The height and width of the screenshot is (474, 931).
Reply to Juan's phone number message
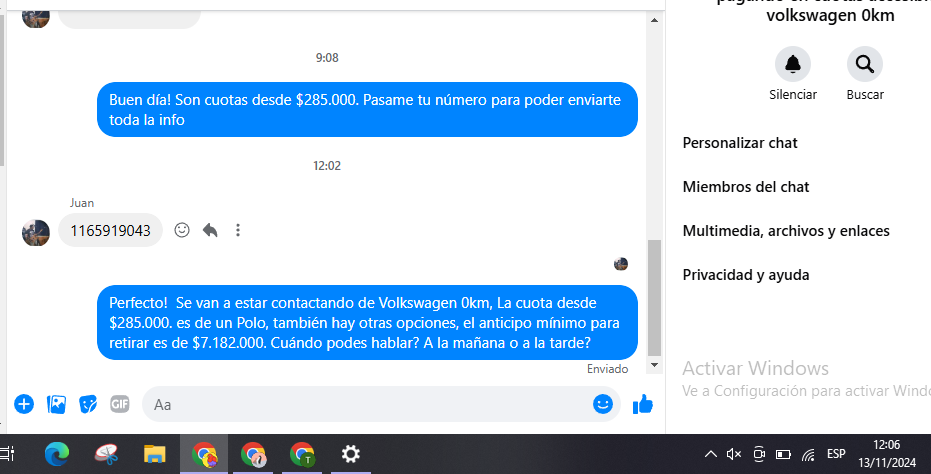click(x=210, y=230)
